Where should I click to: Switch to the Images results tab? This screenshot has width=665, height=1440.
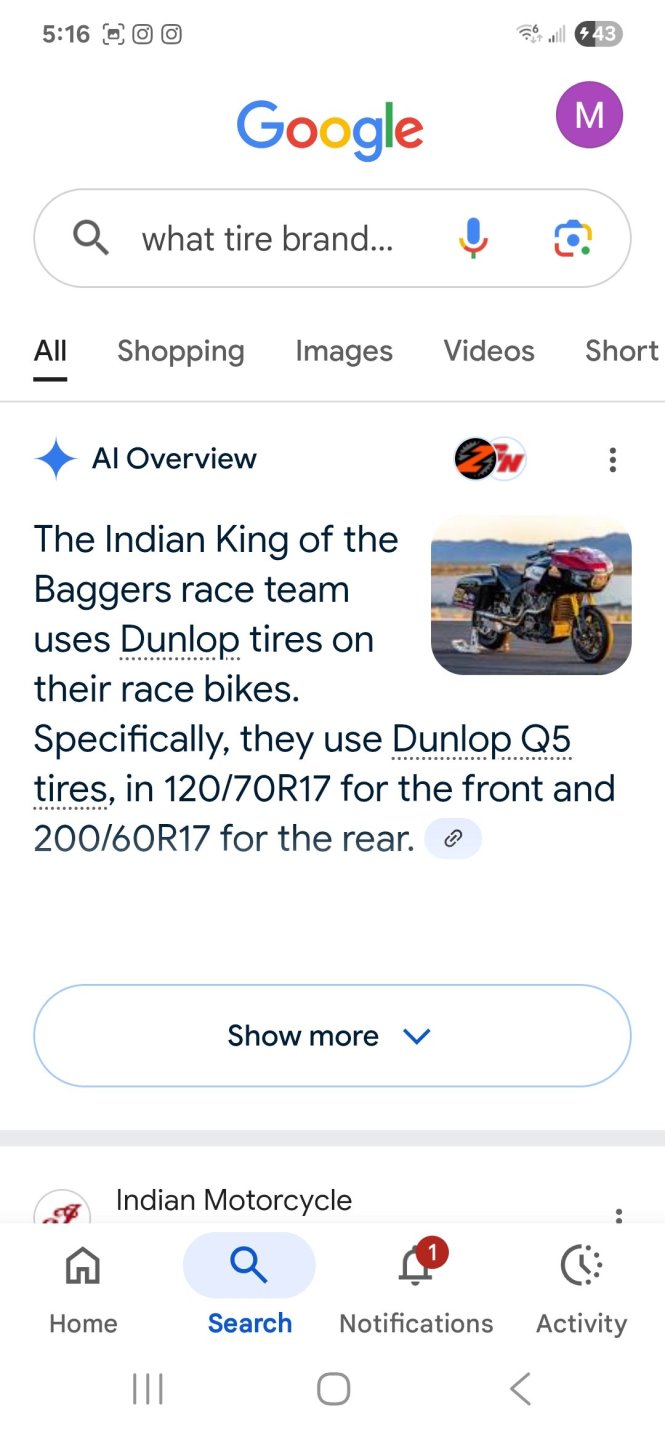(x=343, y=351)
